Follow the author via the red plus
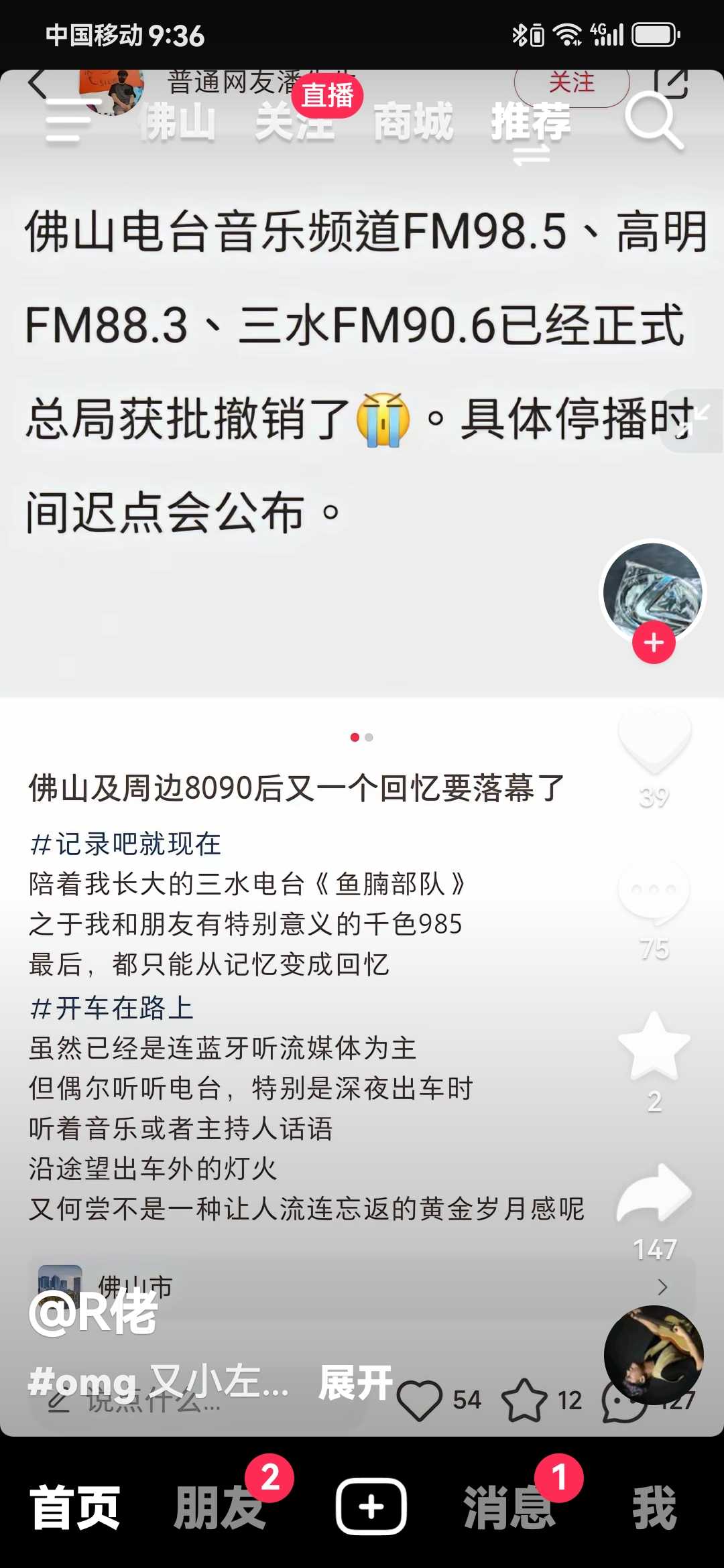Screen dimensions: 724x1568 pos(654,643)
